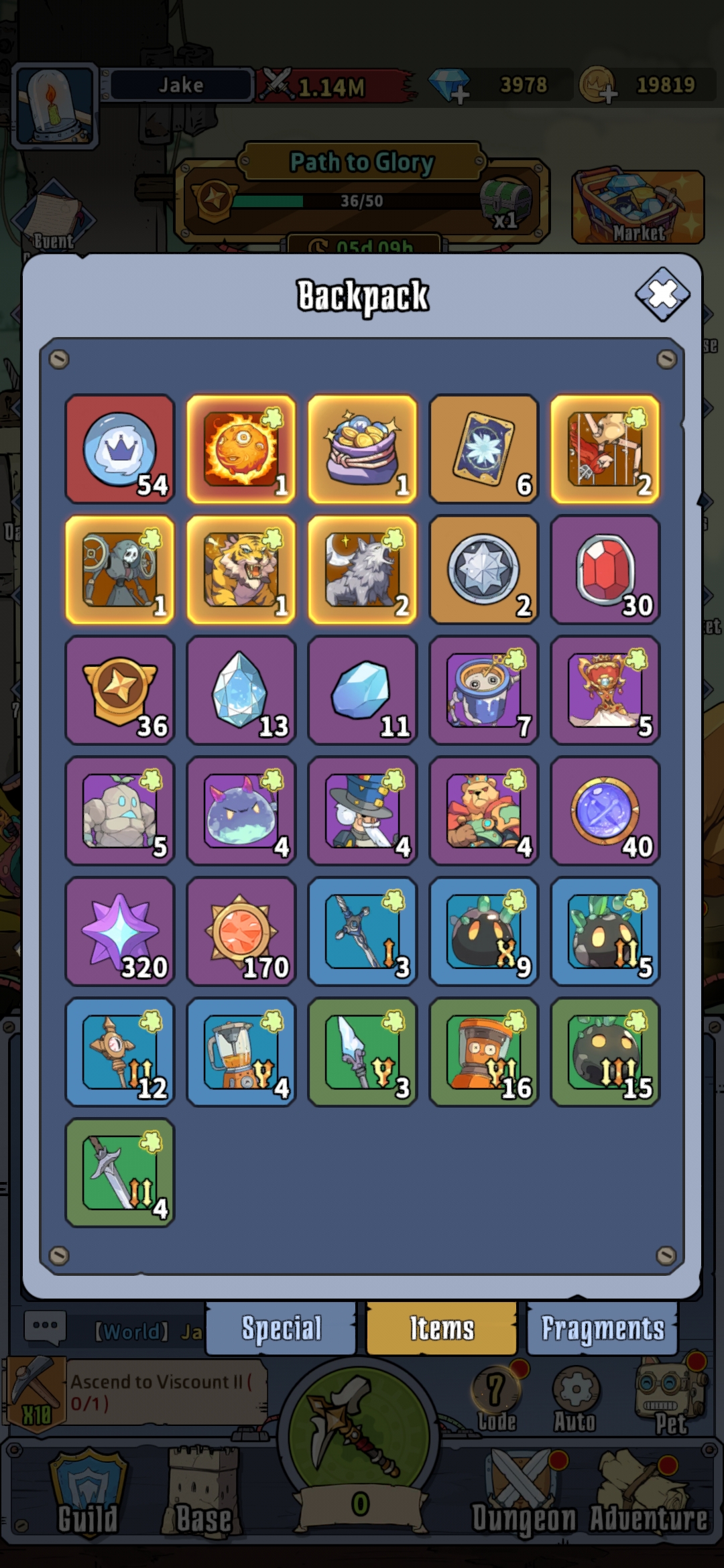The image size is (724, 1568).
Task: Select the Items tab
Action: click(x=442, y=1328)
